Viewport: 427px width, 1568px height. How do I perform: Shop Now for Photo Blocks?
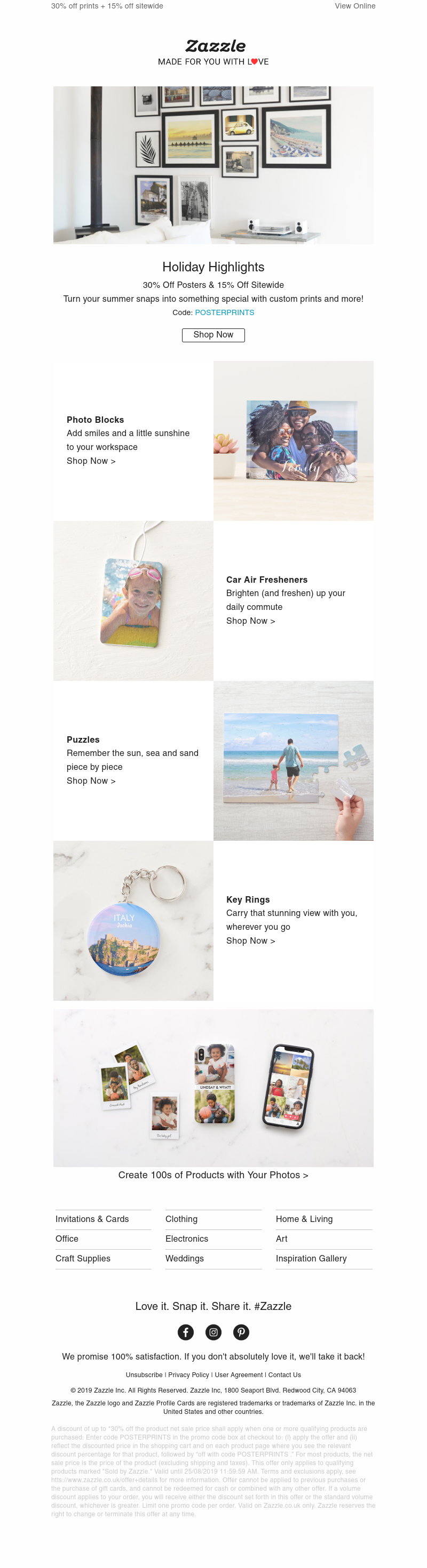[91, 461]
